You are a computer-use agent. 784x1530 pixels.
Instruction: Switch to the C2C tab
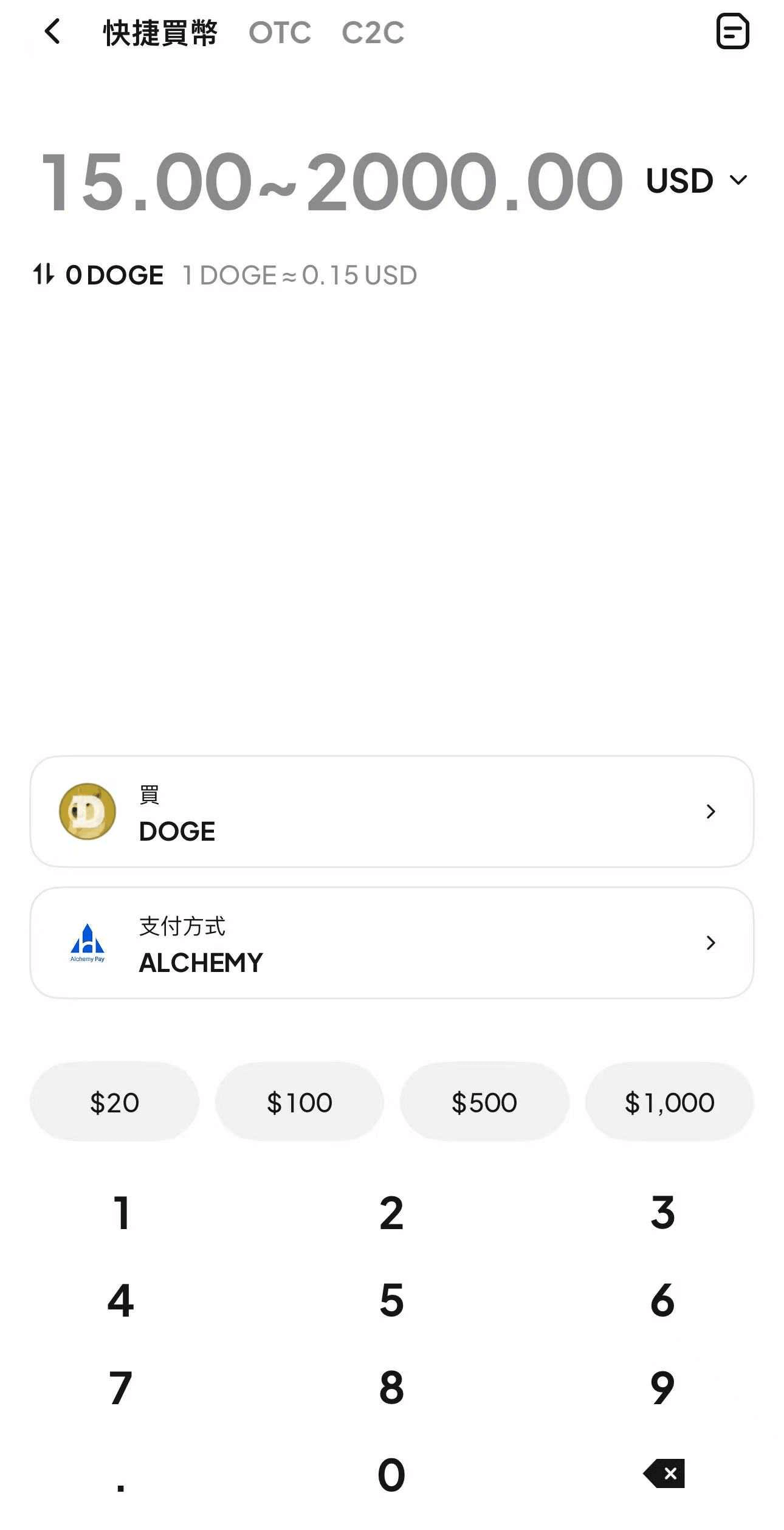click(x=374, y=32)
